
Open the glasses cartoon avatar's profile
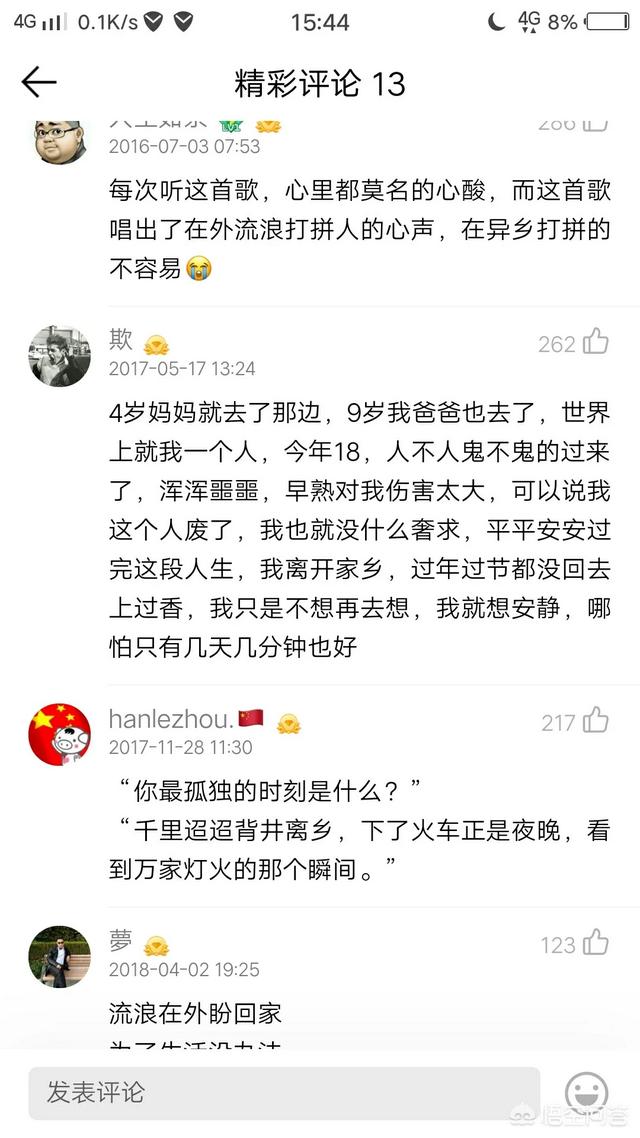pyautogui.click(x=60, y=141)
